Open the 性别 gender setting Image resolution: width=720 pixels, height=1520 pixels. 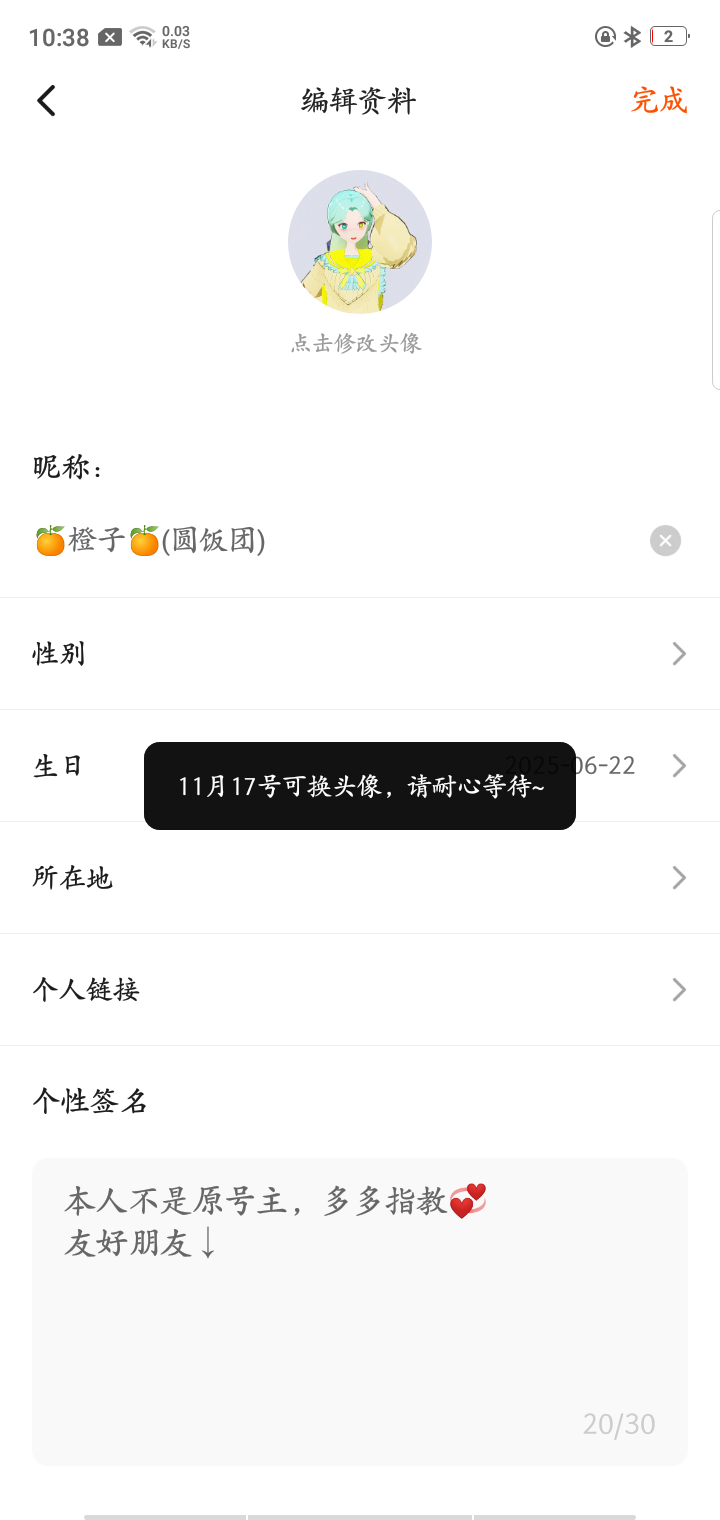coord(360,654)
